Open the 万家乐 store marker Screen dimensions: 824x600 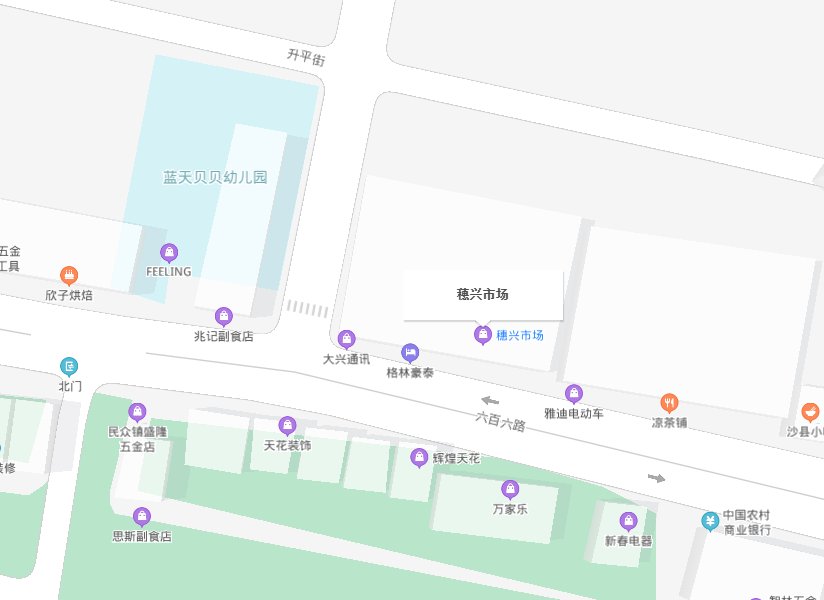(x=510, y=489)
